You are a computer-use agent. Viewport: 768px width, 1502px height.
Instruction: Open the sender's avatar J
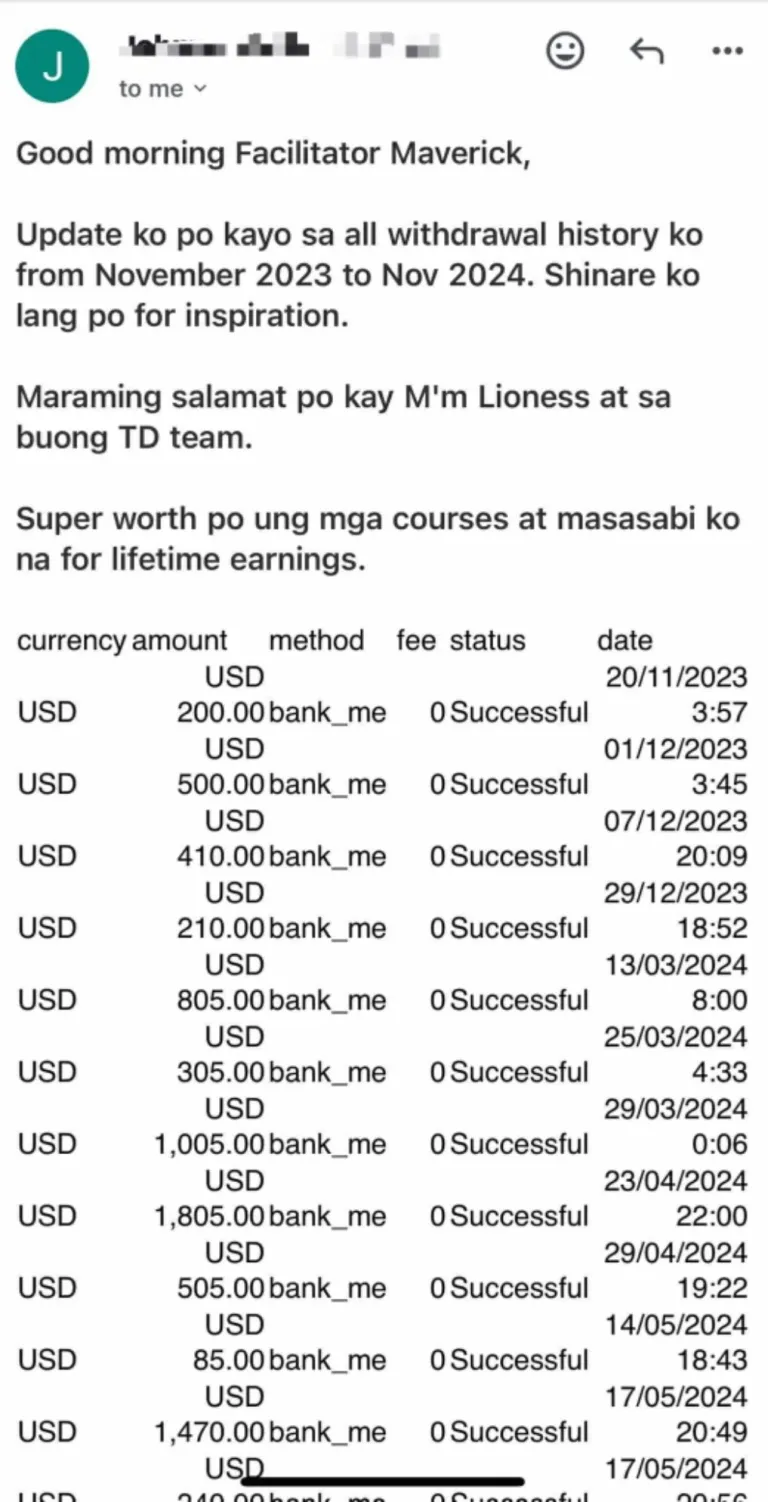point(52,66)
